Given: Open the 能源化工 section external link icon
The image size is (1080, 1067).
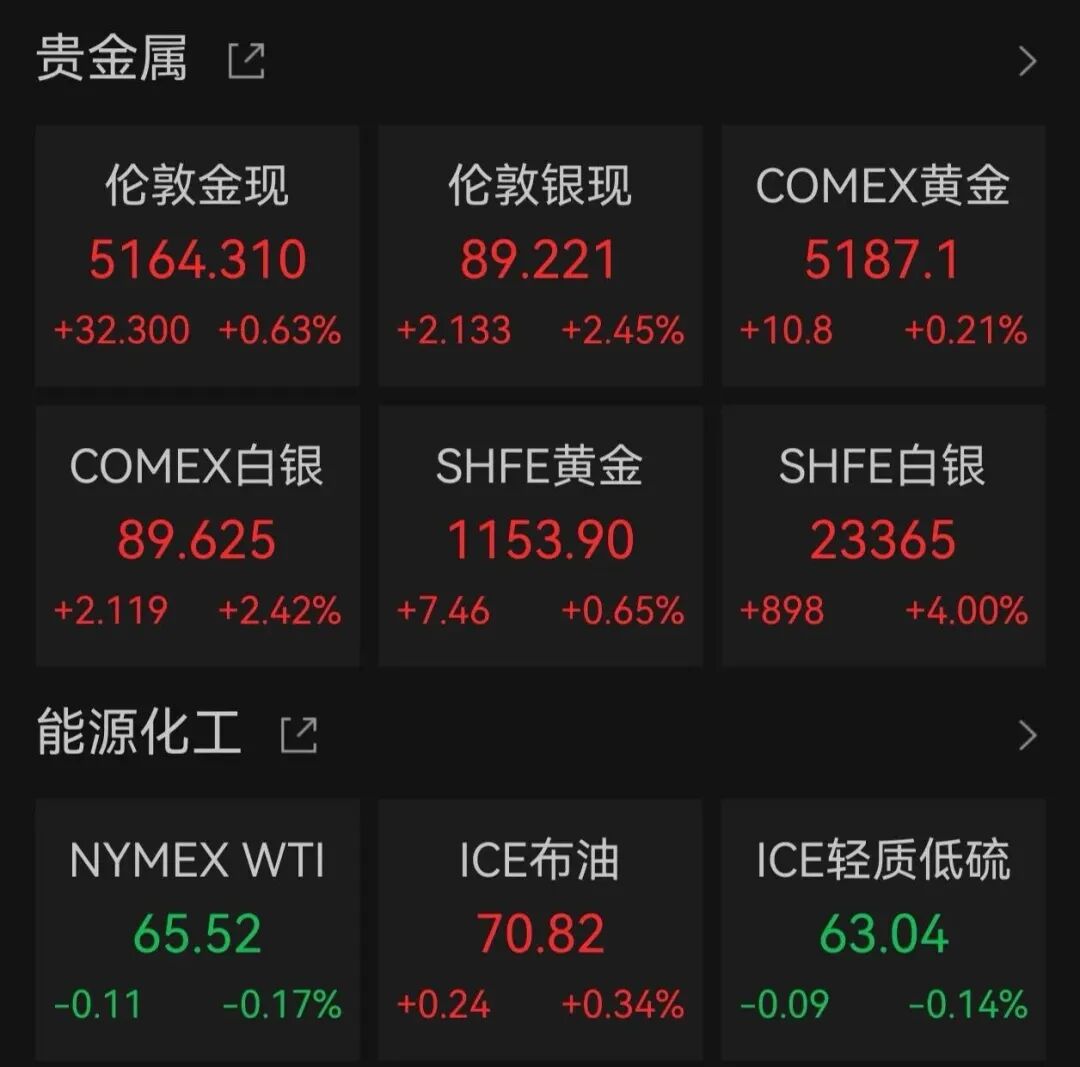Looking at the screenshot, I should [299, 736].
